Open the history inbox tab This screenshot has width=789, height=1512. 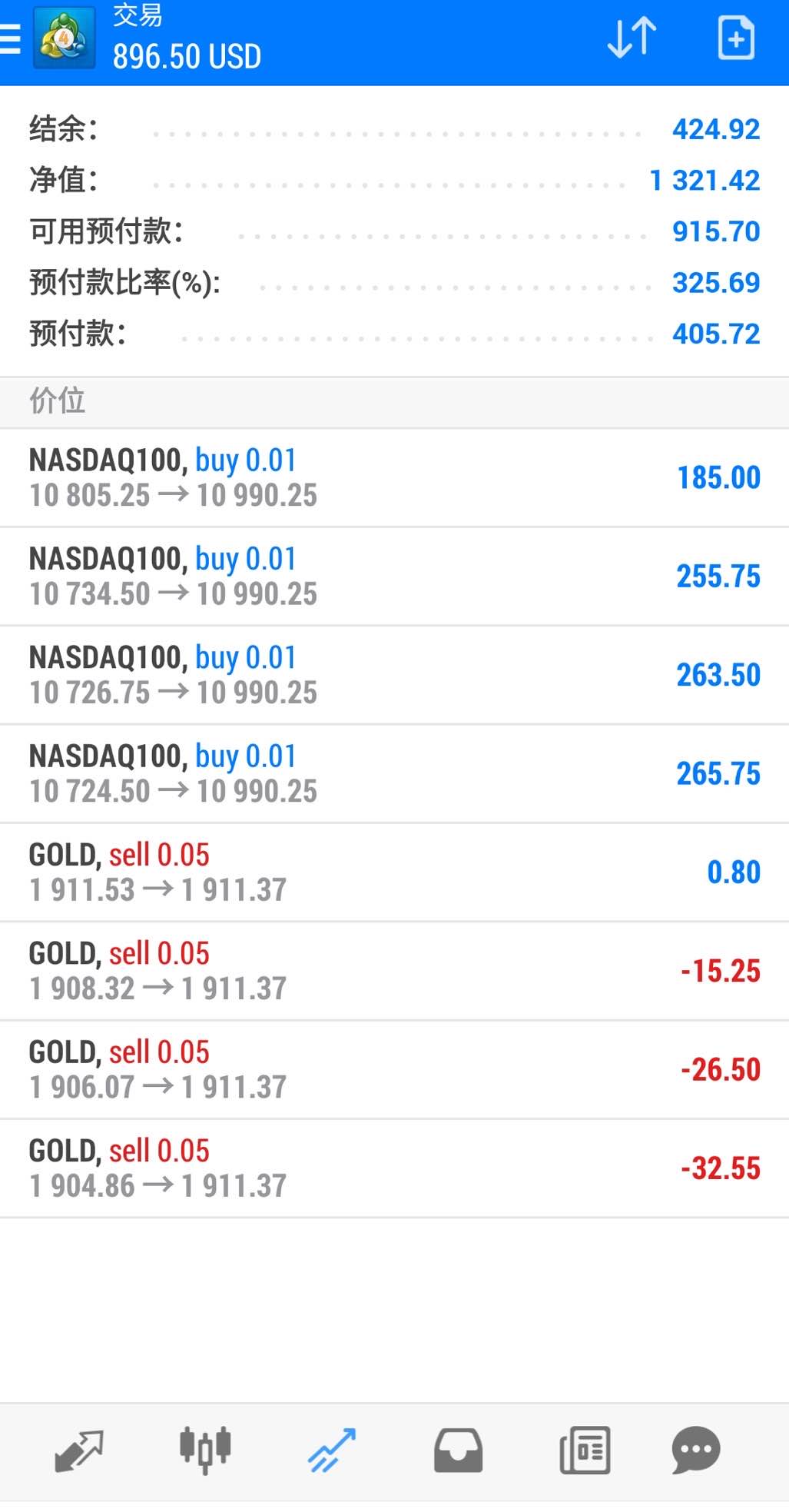click(x=458, y=1451)
